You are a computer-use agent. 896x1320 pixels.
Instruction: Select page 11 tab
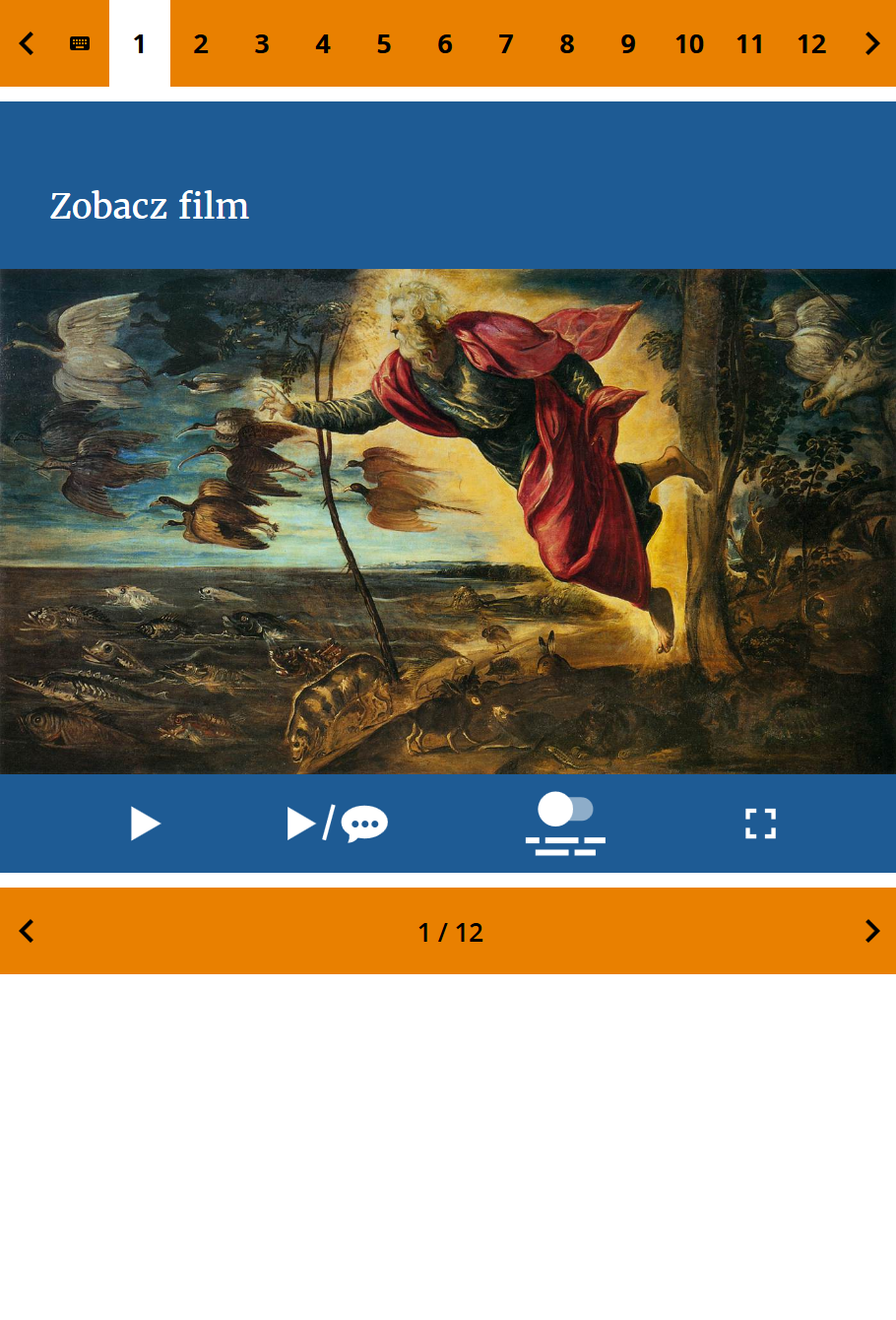coord(750,43)
